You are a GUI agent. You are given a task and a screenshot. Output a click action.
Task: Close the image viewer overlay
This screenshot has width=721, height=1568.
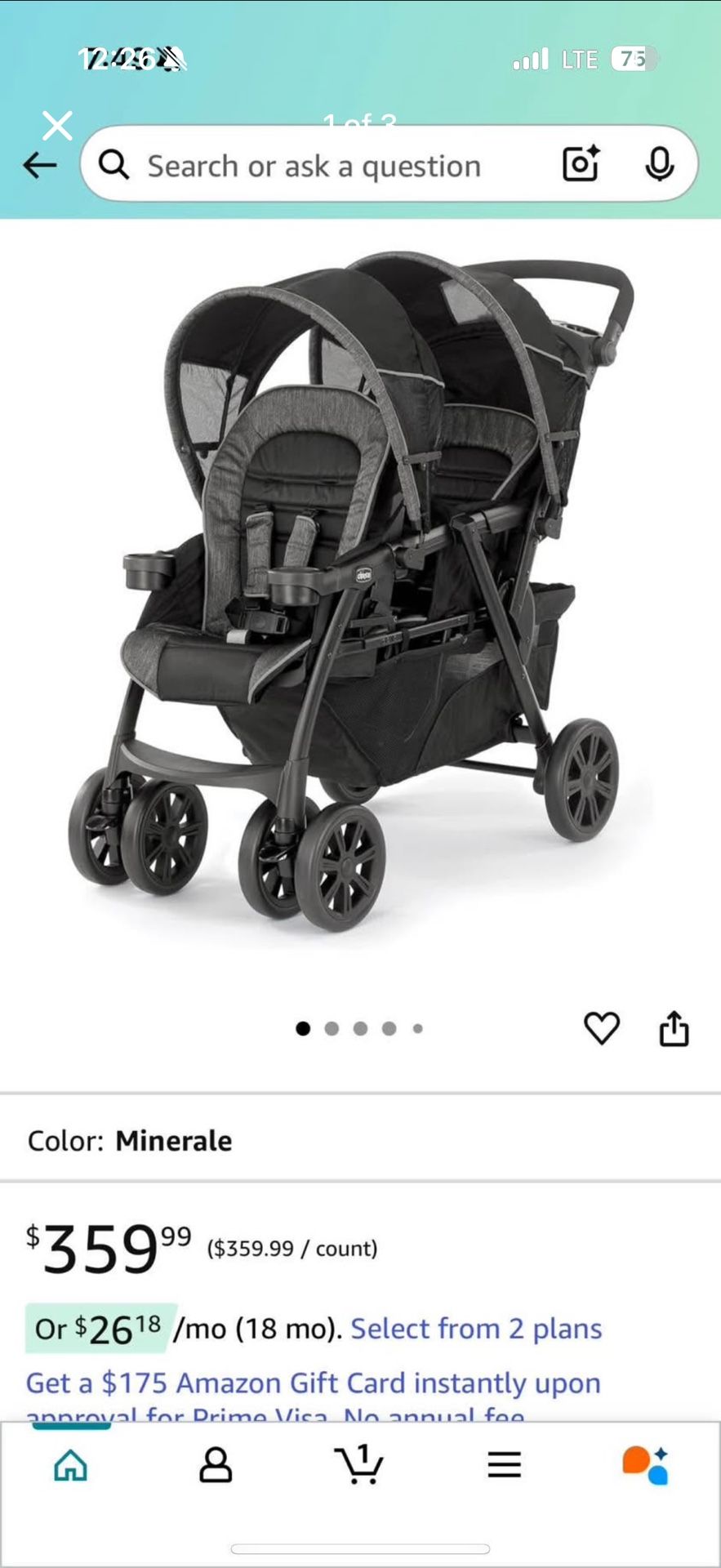click(57, 126)
